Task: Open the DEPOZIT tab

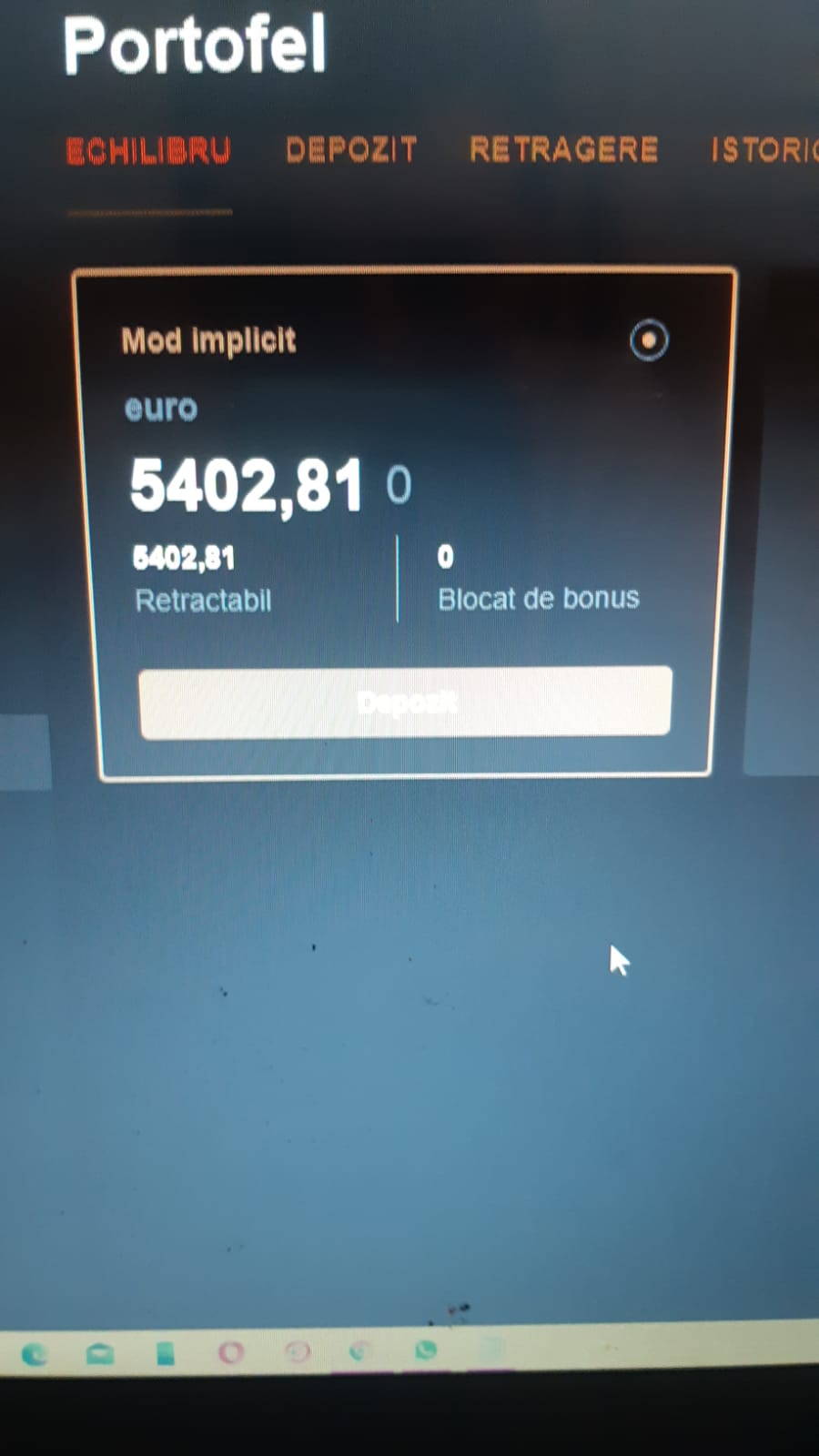Action: [351, 150]
